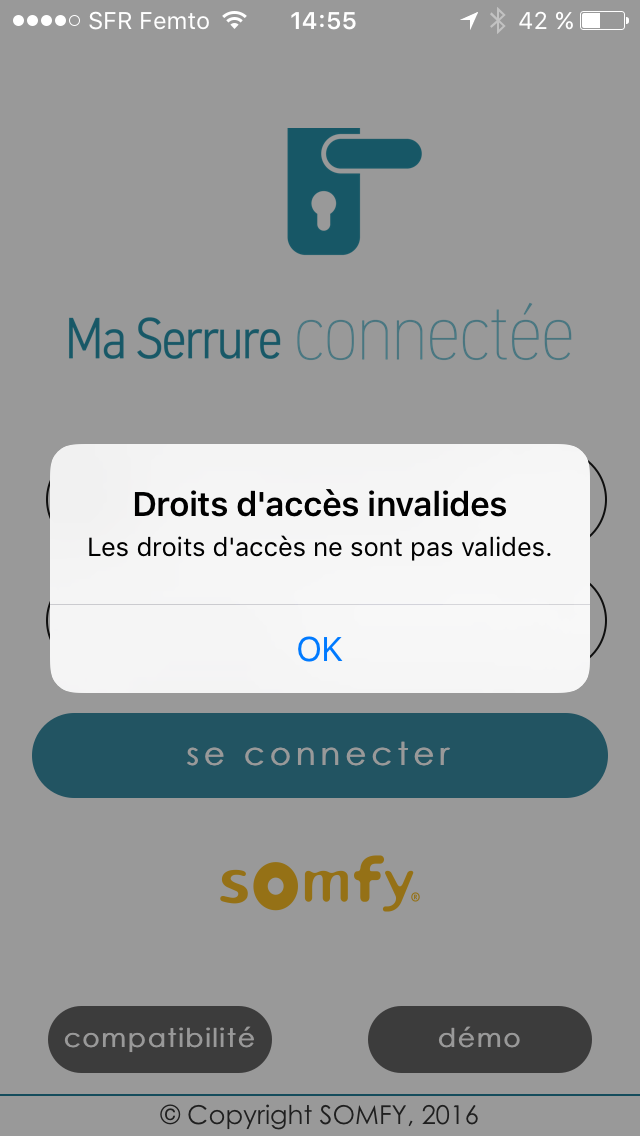Dismiss the invalid access rights alert with OK
640x1136 pixels.
[x=320, y=649]
